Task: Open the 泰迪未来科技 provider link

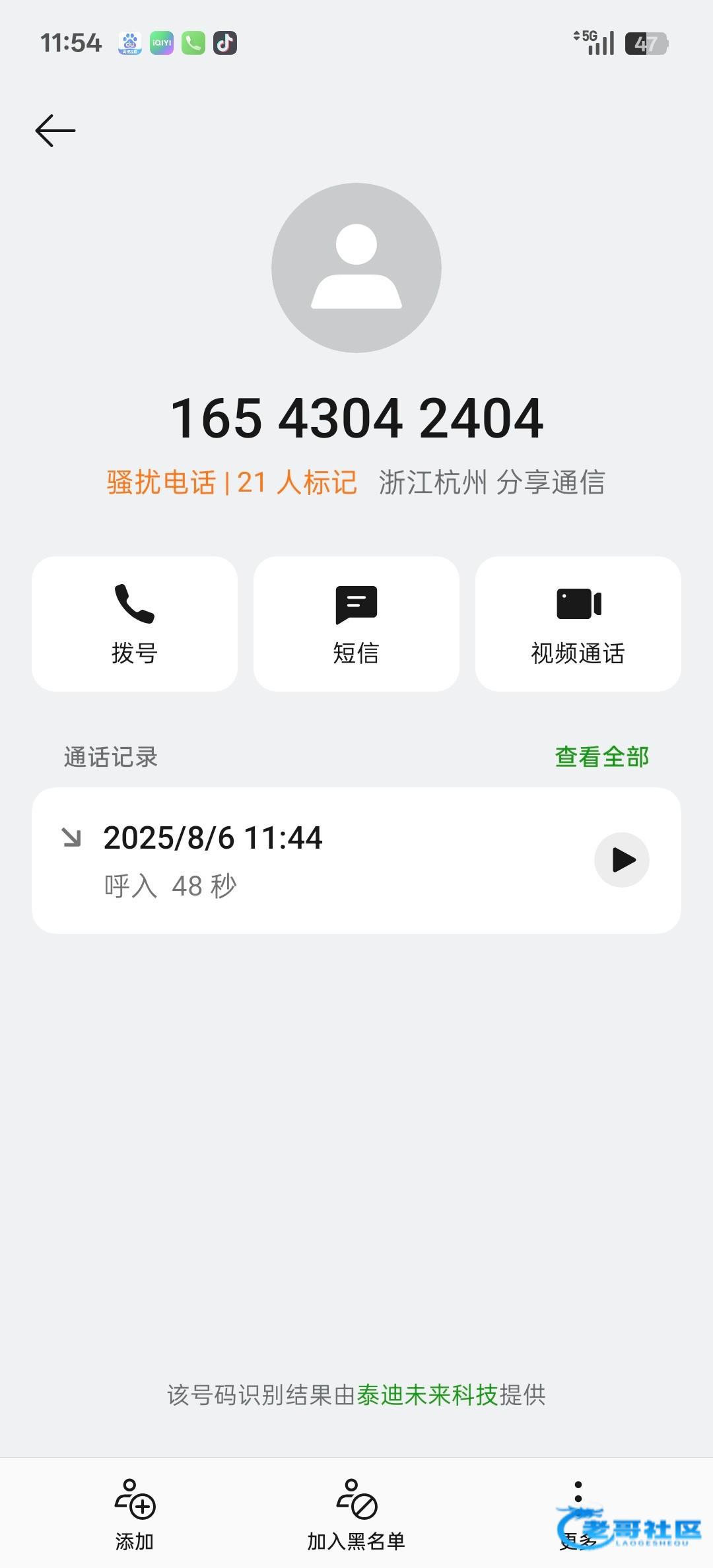Action: [427, 1395]
